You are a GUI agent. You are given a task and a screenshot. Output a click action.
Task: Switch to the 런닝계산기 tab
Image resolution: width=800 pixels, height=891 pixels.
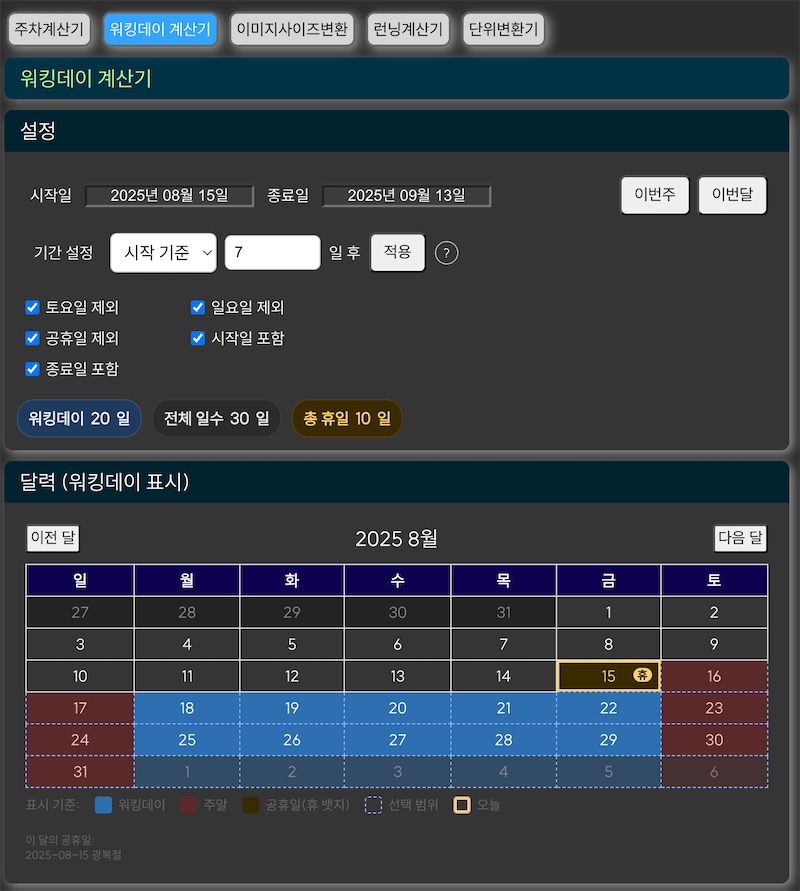pyautogui.click(x=408, y=29)
